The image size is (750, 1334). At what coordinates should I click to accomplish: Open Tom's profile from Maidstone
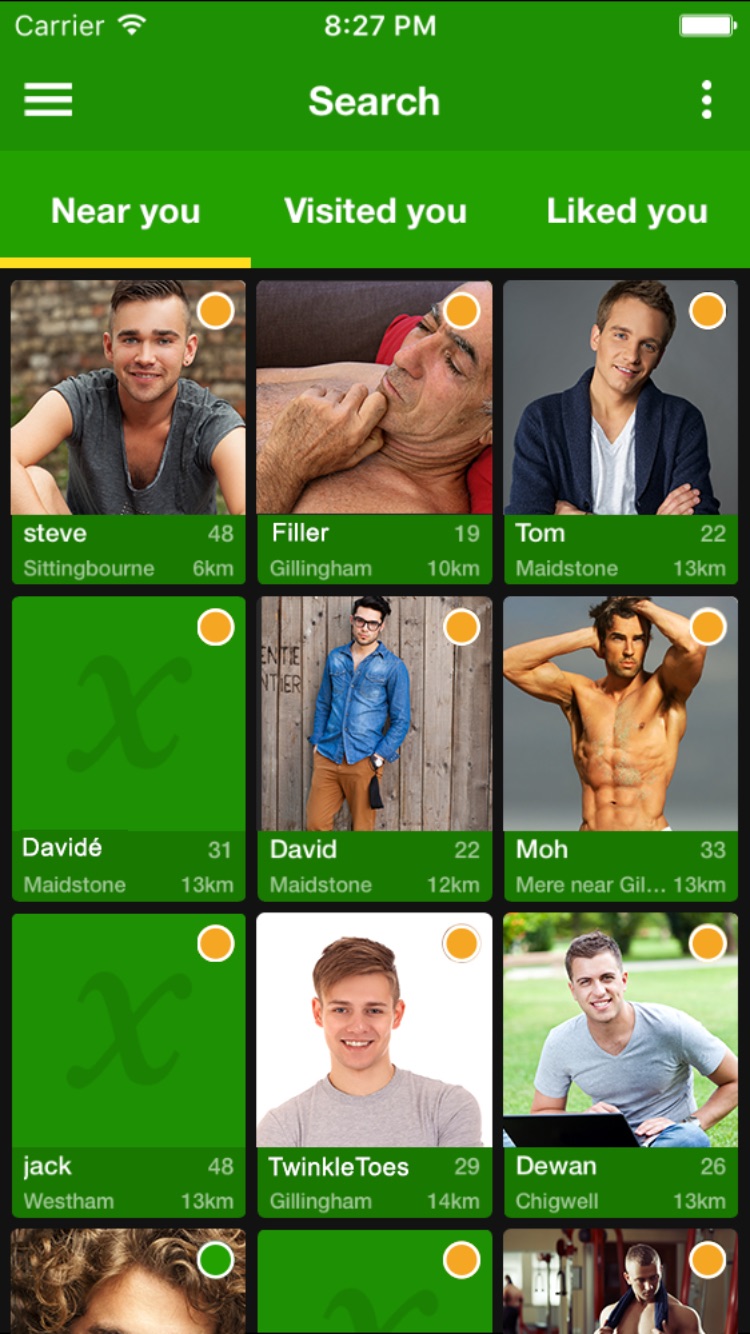[x=620, y=430]
